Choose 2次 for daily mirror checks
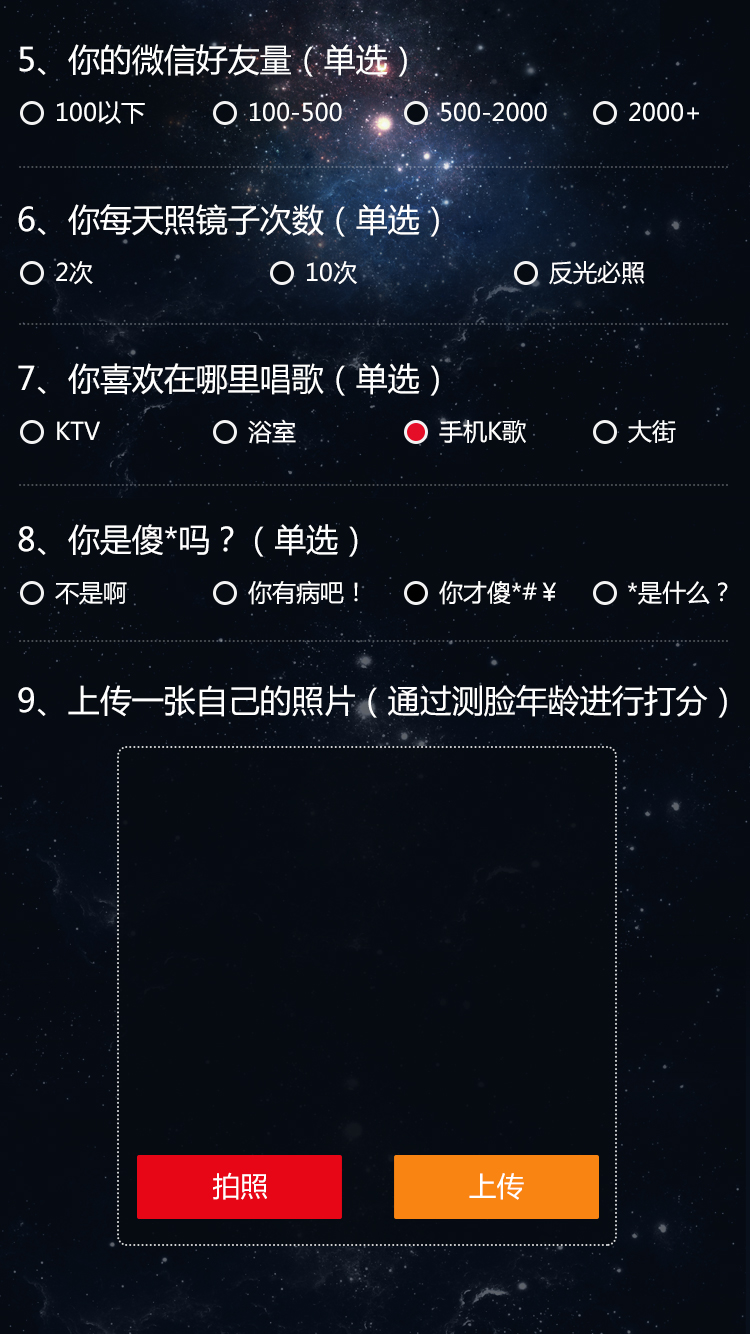 coord(32,273)
